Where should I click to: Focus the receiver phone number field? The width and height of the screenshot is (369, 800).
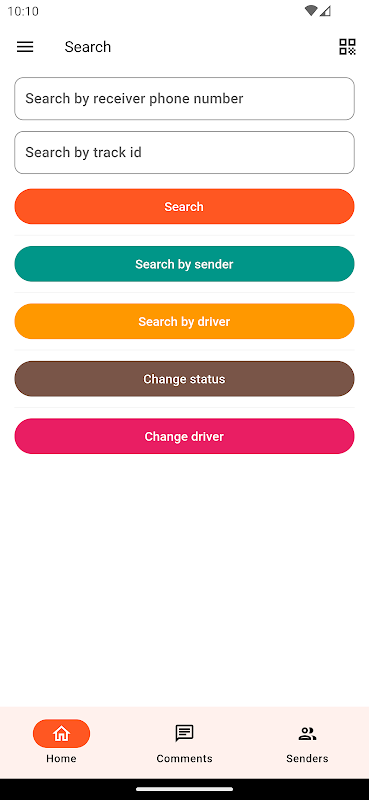coord(184,98)
